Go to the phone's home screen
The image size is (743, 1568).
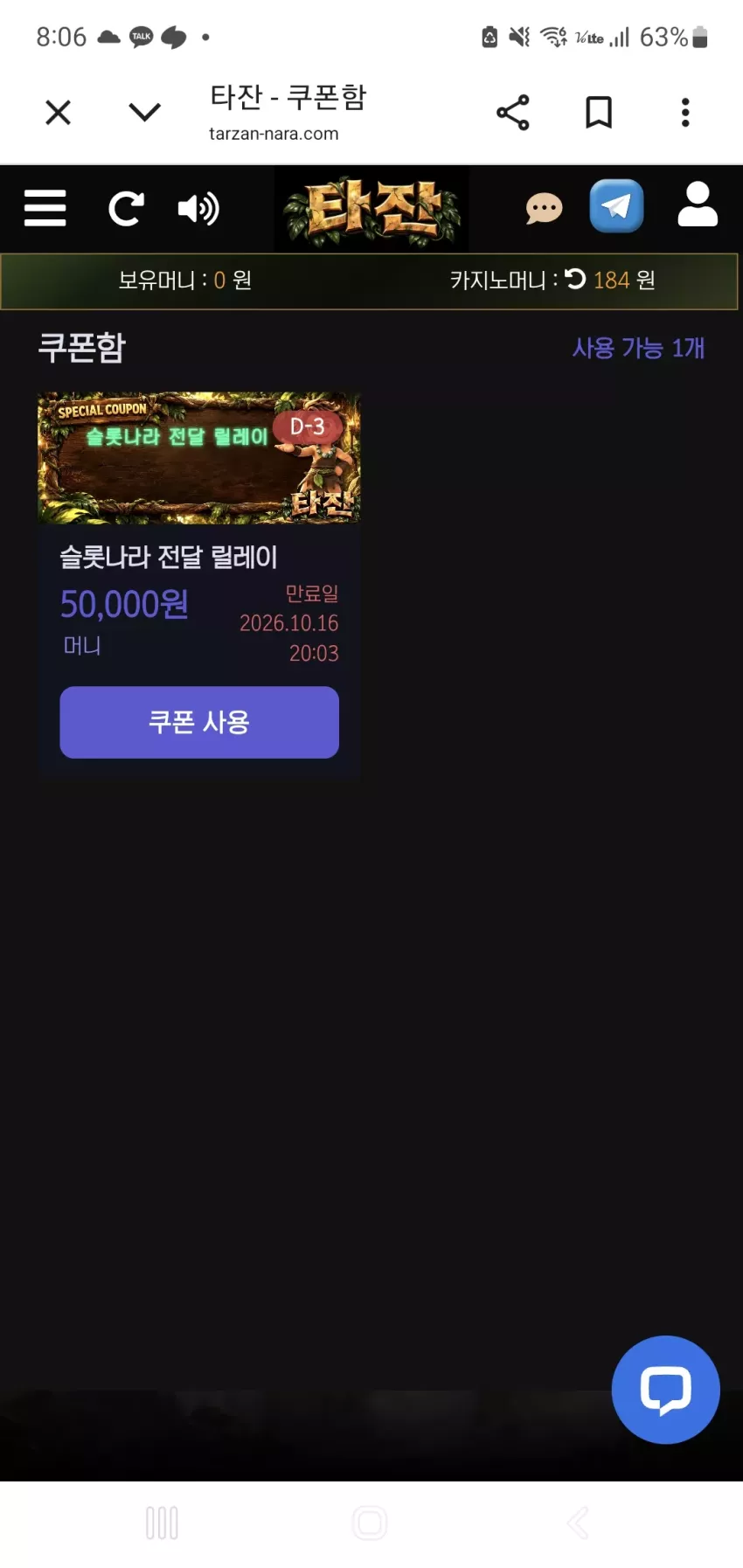tap(370, 1523)
